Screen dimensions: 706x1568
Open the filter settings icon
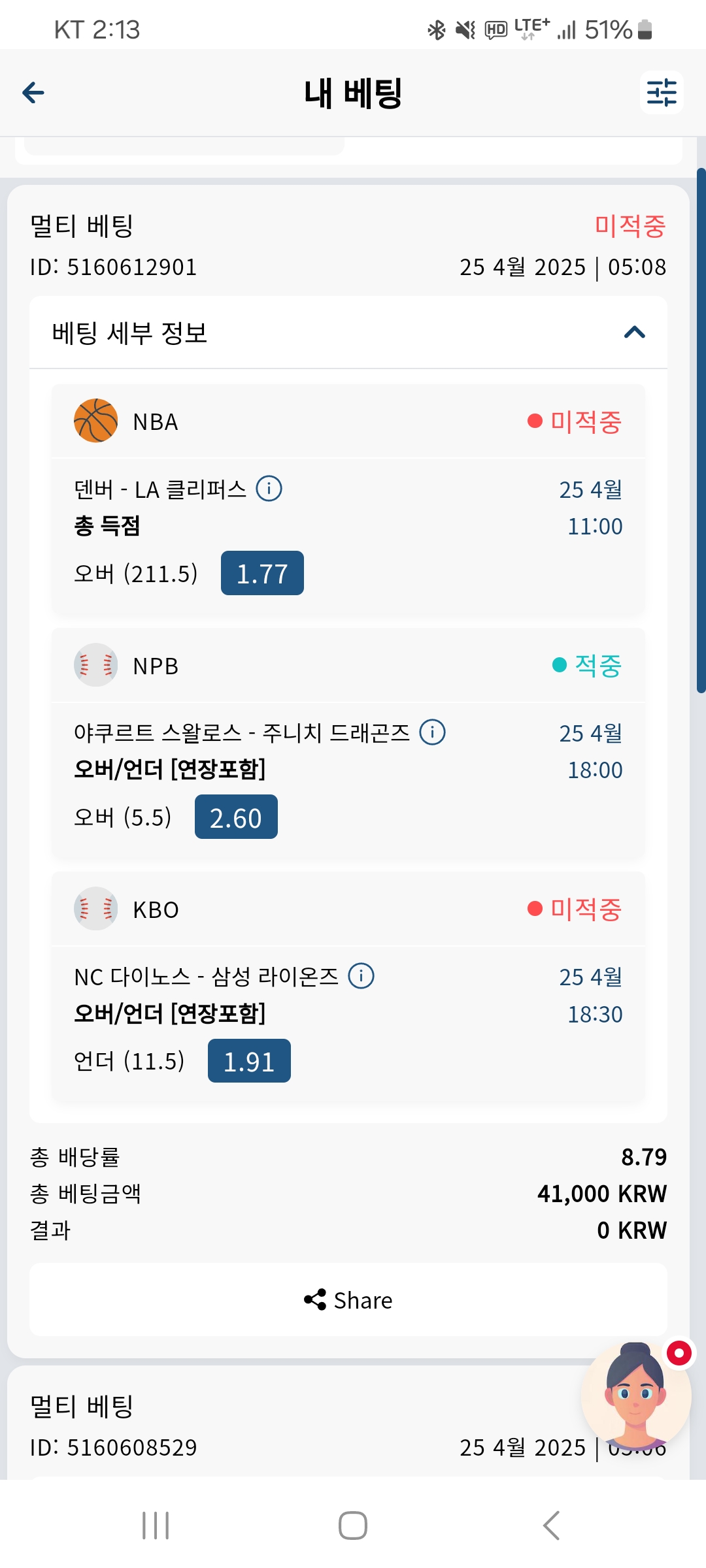(x=662, y=93)
